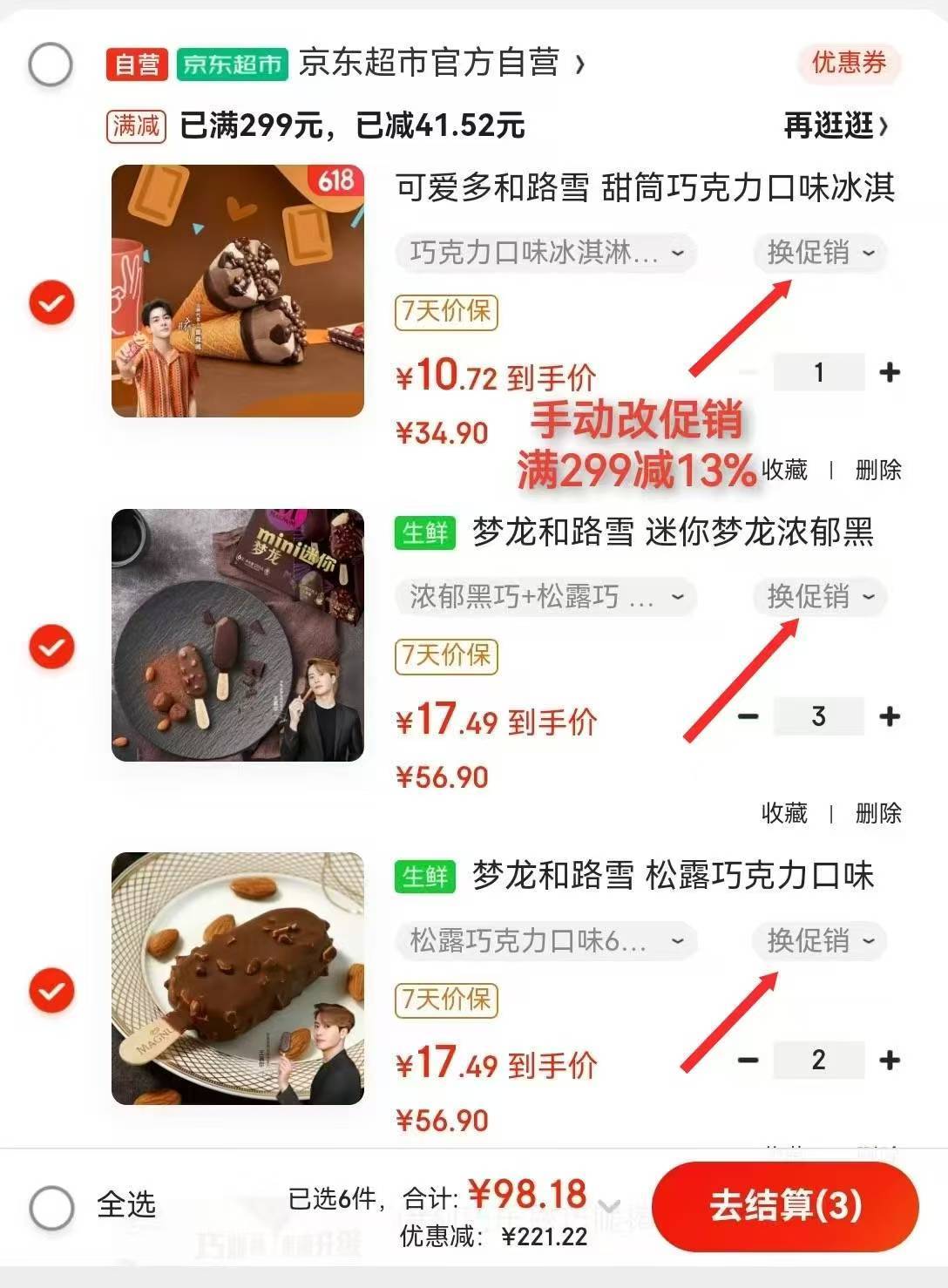Increase quantity of 迷你梦龙浓郁黑
The image size is (948, 1288).
889,717
